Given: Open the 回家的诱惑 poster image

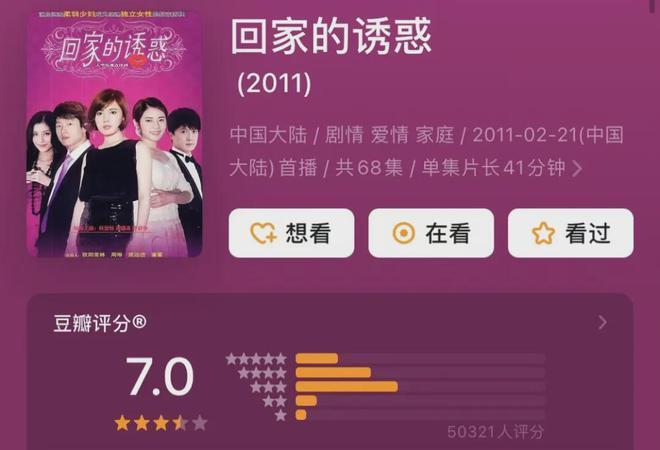Looking at the screenshot, I should tap(115, 133).
